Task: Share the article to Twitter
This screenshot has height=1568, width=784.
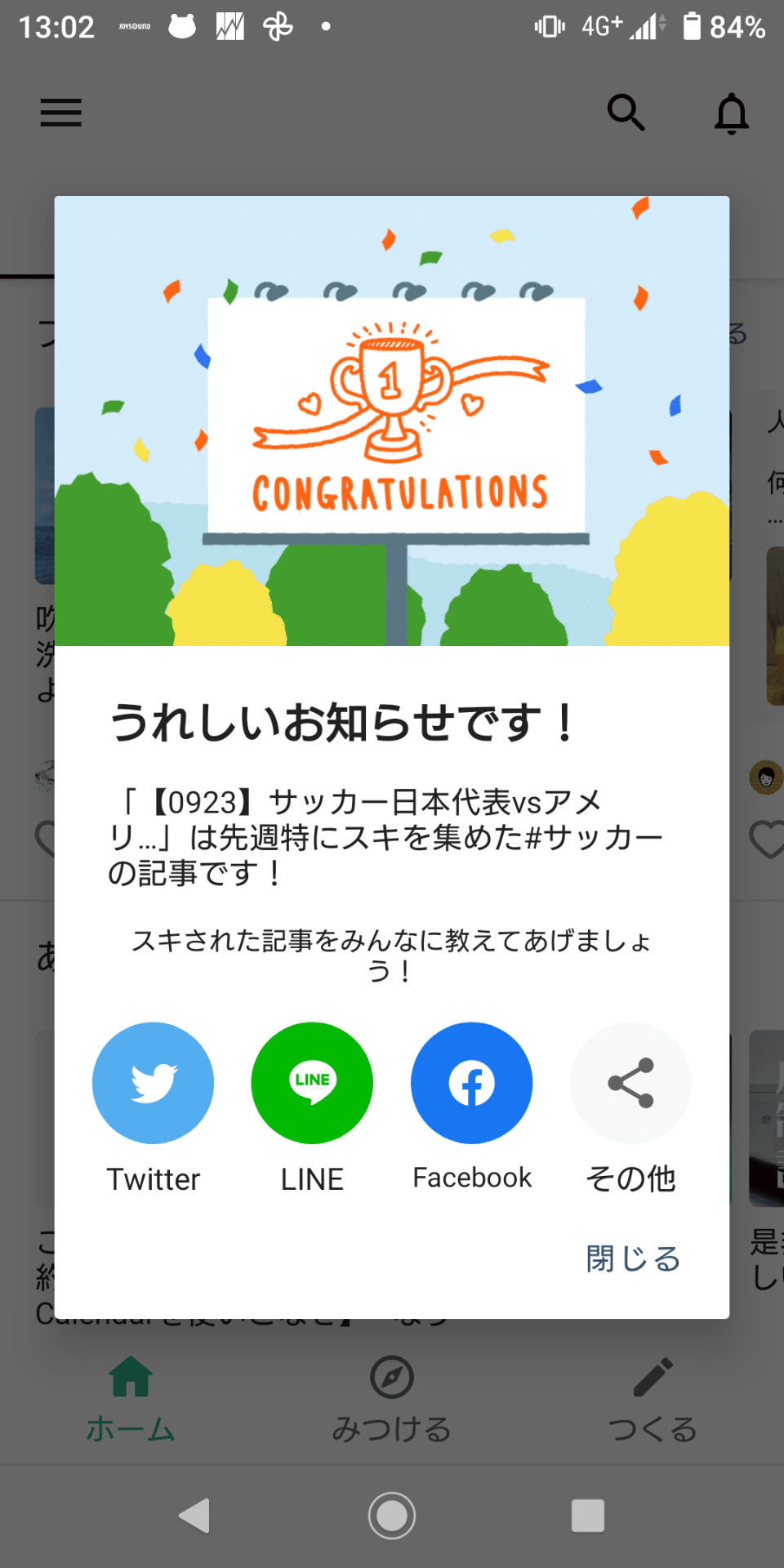Action: (153, 1082)
